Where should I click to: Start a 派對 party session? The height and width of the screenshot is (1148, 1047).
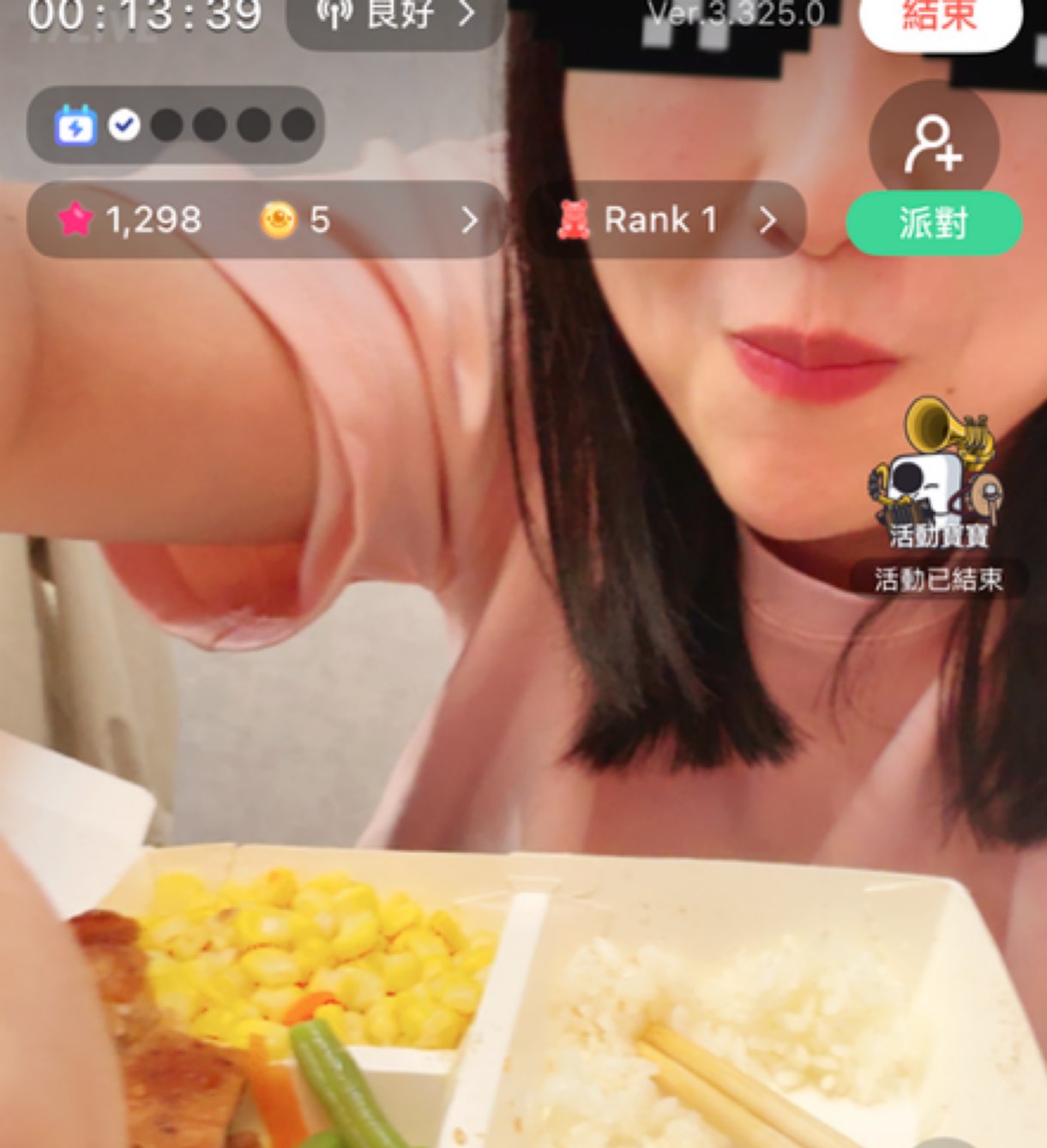(934, 223)
